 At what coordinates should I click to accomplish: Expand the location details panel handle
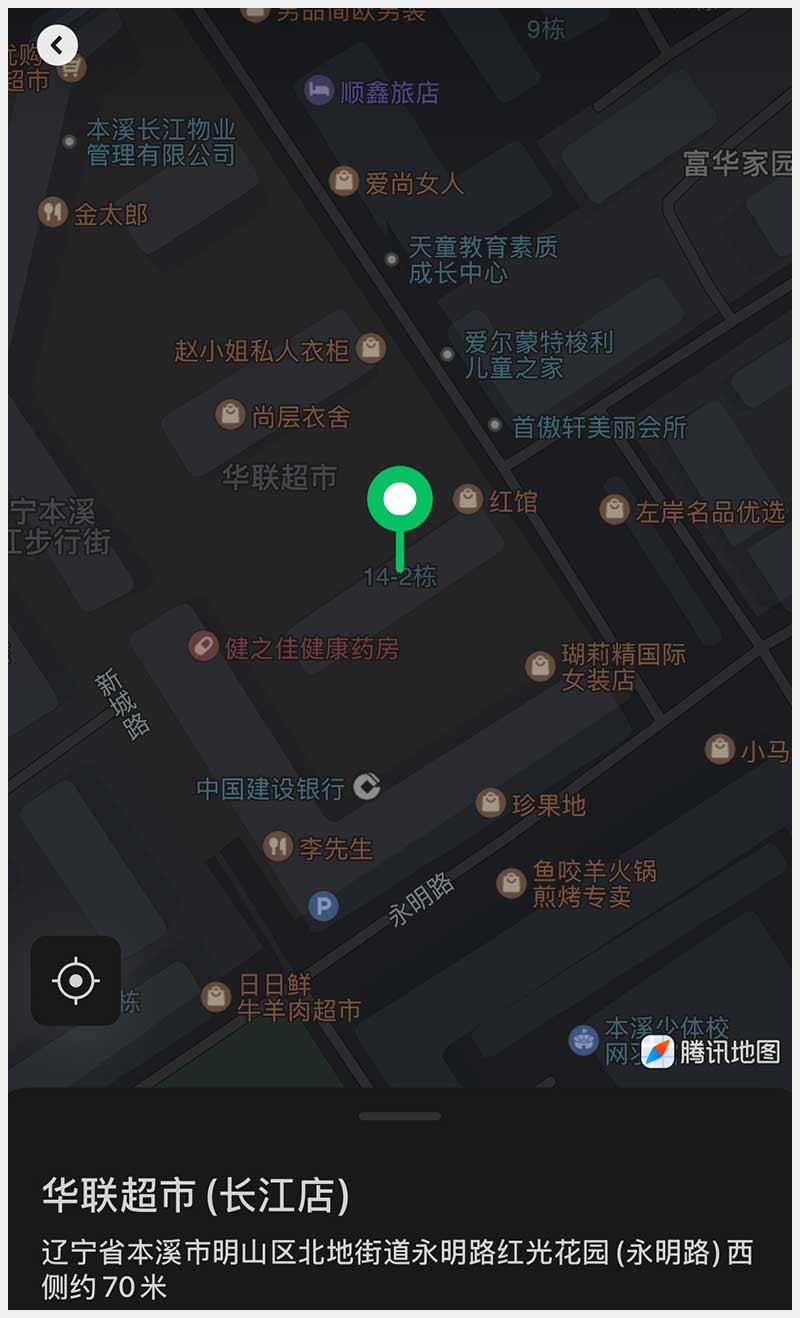pyautogui.click(x=400, y=1116)
